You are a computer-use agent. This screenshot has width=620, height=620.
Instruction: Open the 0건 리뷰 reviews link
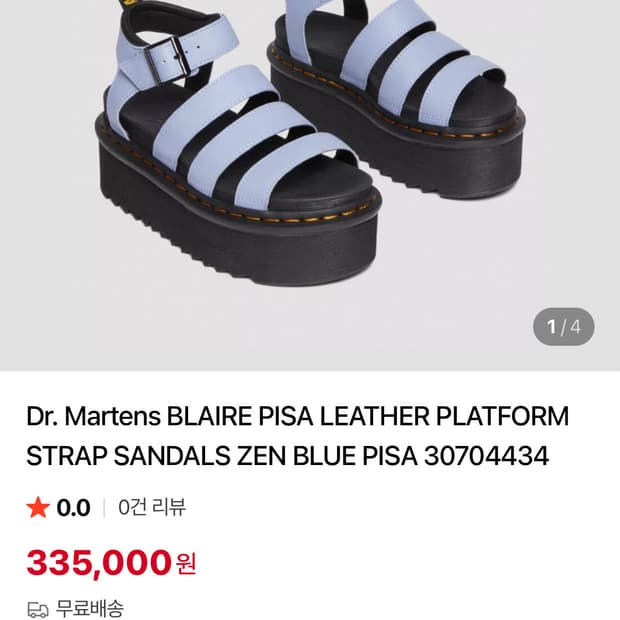tap(151, 507)
